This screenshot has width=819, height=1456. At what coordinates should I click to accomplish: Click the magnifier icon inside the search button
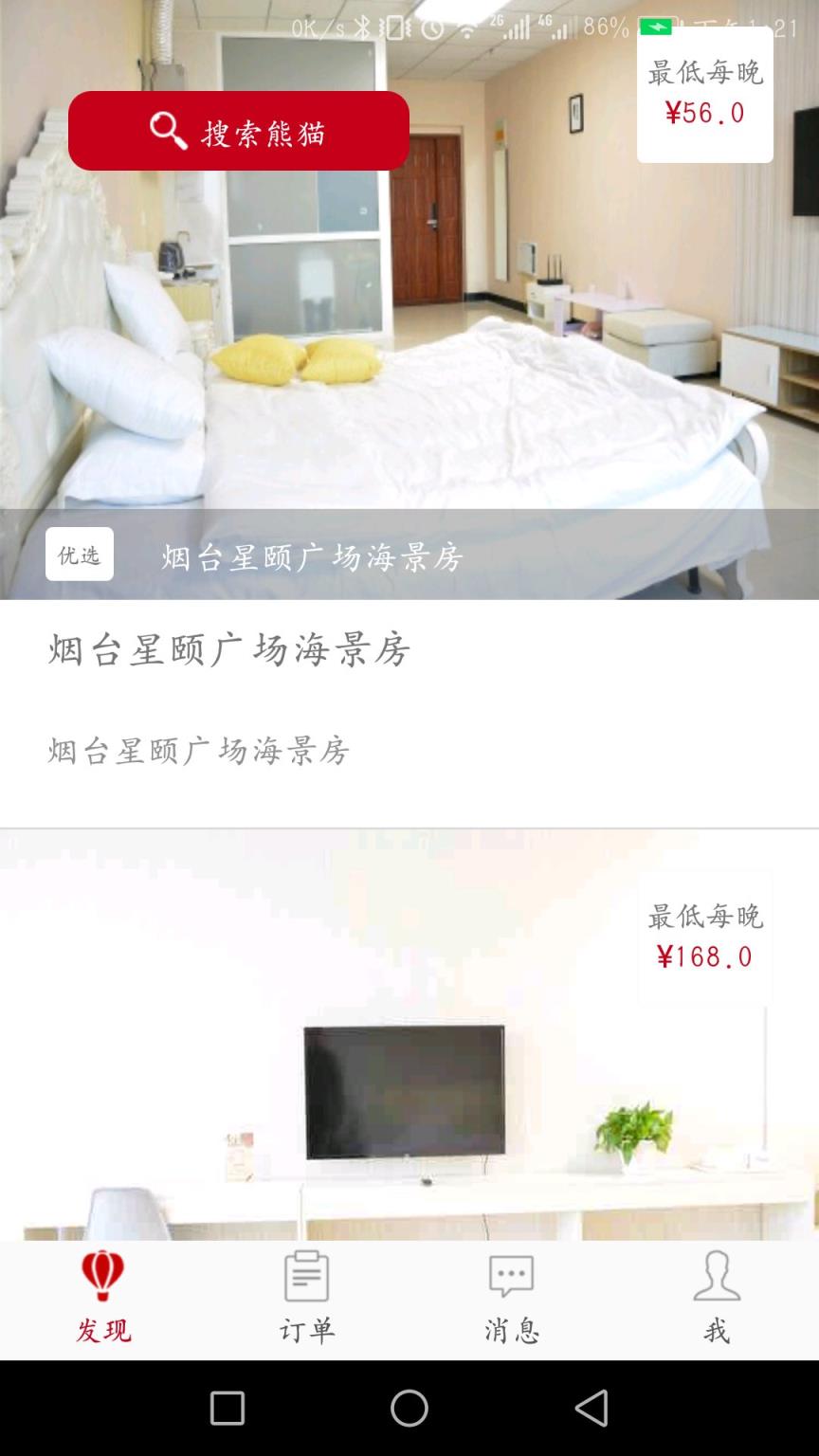point(167,131)
